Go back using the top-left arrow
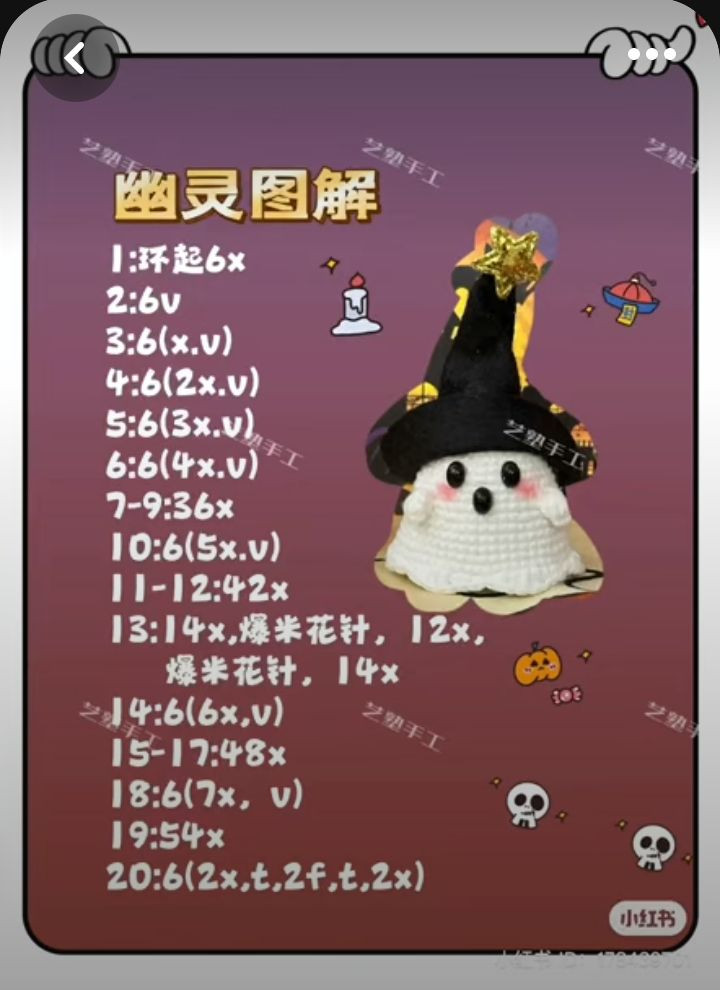 pyautogui.click(x=75, y=58)
